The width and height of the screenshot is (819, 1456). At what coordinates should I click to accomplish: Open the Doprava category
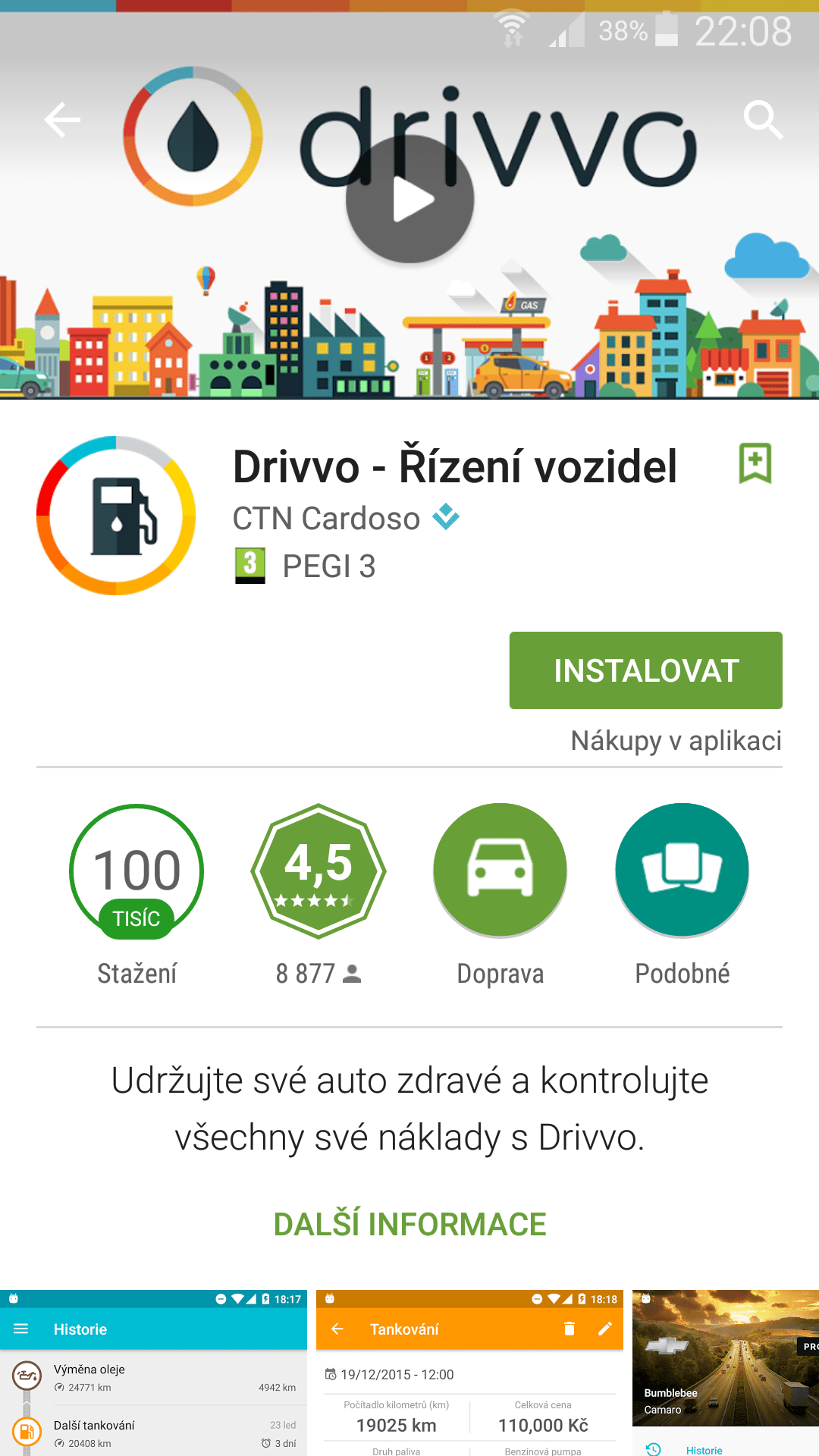(x=500, y=871)
